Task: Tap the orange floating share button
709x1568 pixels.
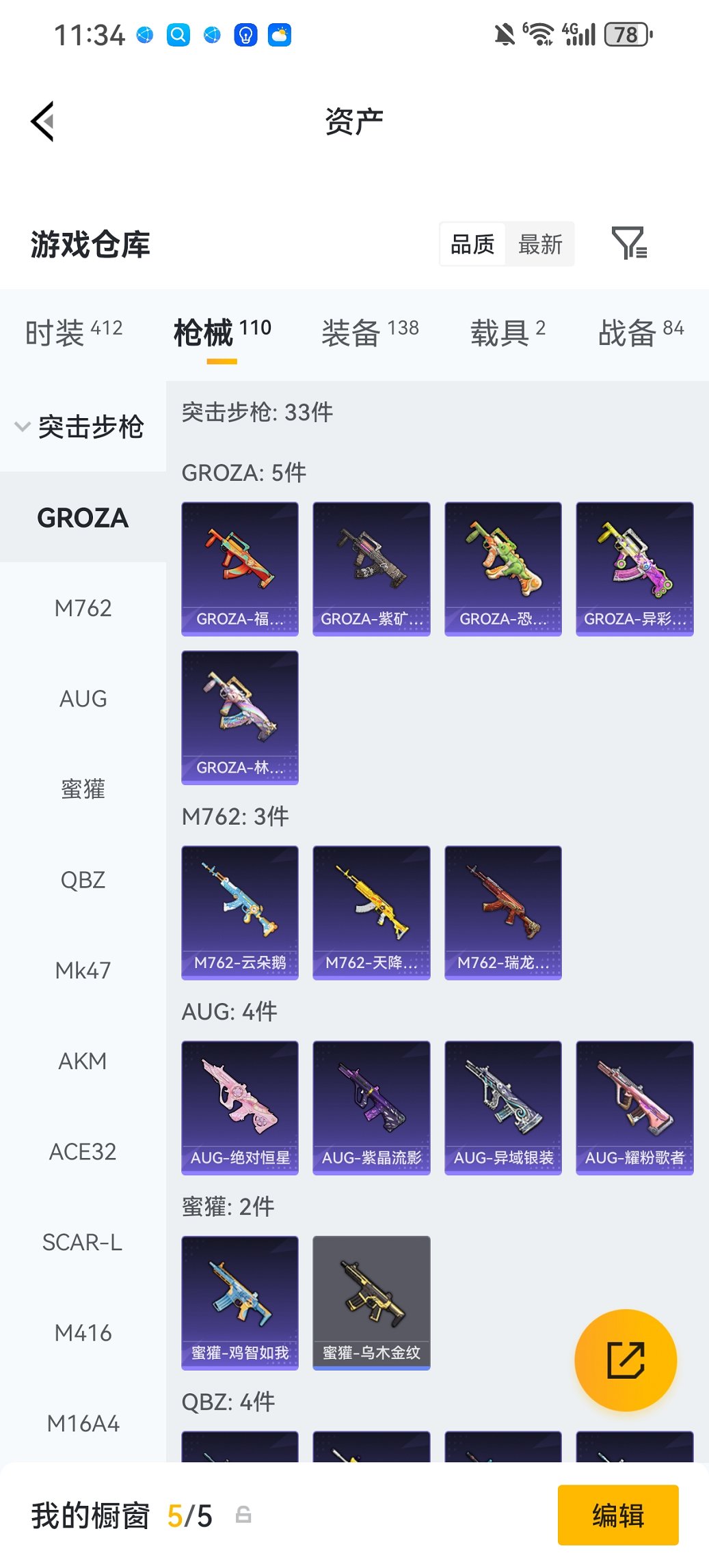Action: point(626,1360)
